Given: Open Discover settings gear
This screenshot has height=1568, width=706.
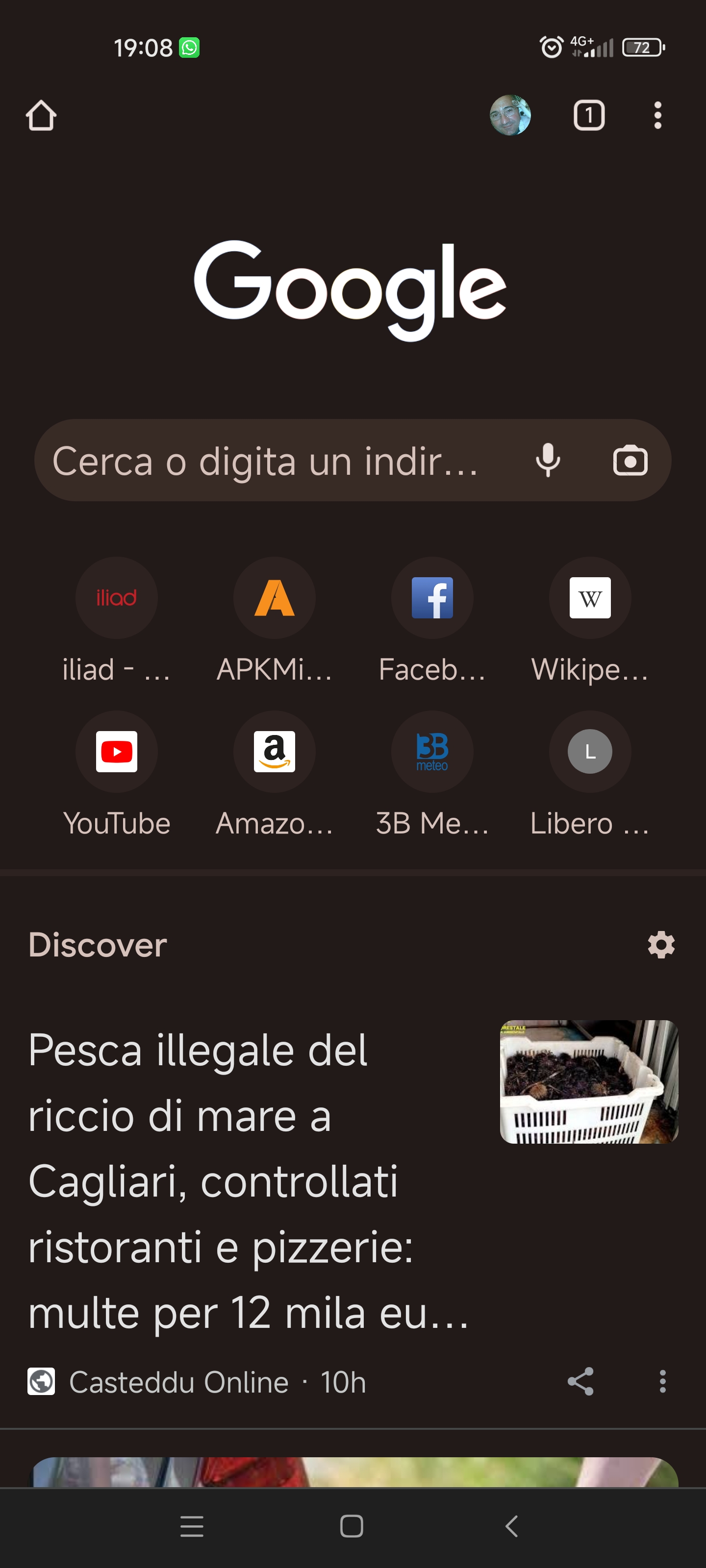Looking at the screenshot, I should (x=661, y=945).
